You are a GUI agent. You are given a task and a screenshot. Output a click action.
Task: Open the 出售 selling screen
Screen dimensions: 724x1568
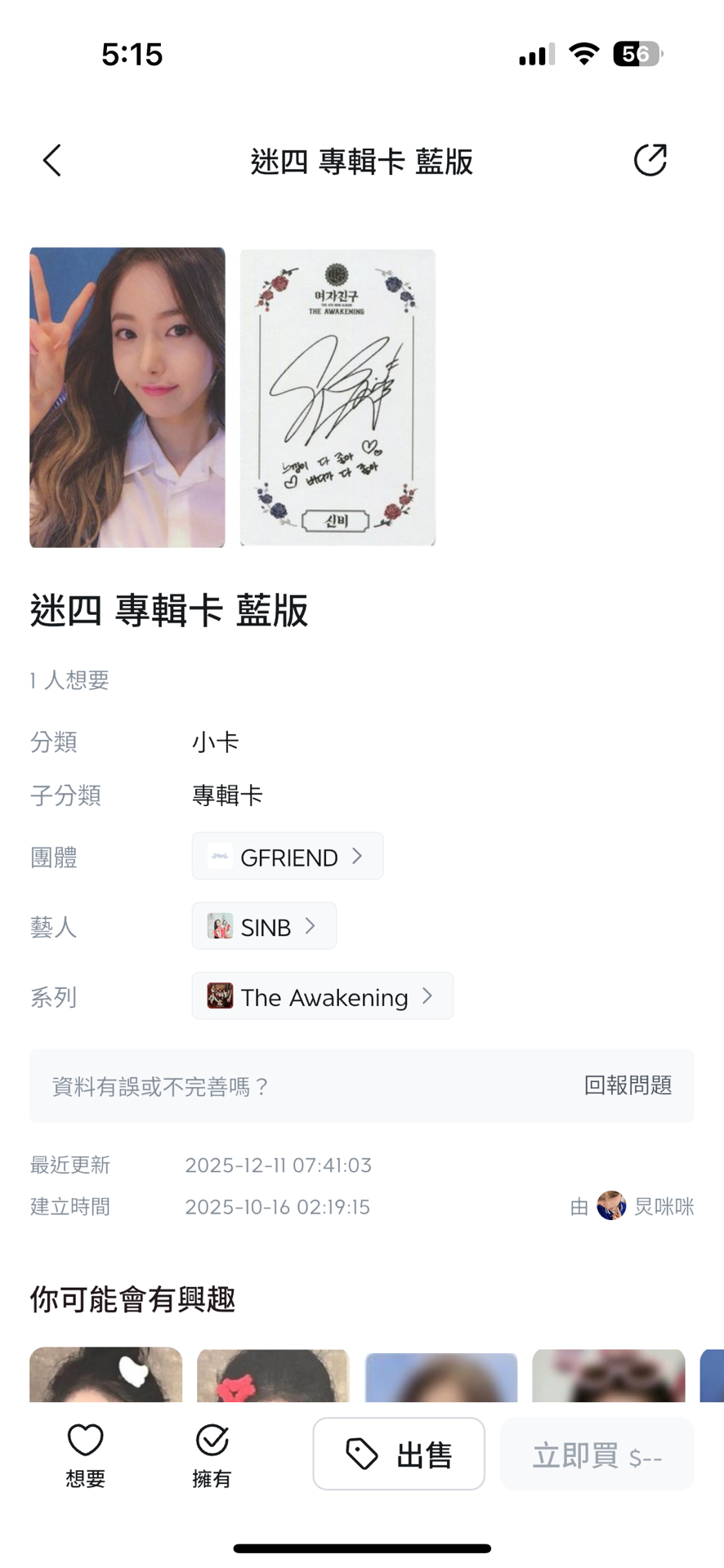click(399, 1453)
